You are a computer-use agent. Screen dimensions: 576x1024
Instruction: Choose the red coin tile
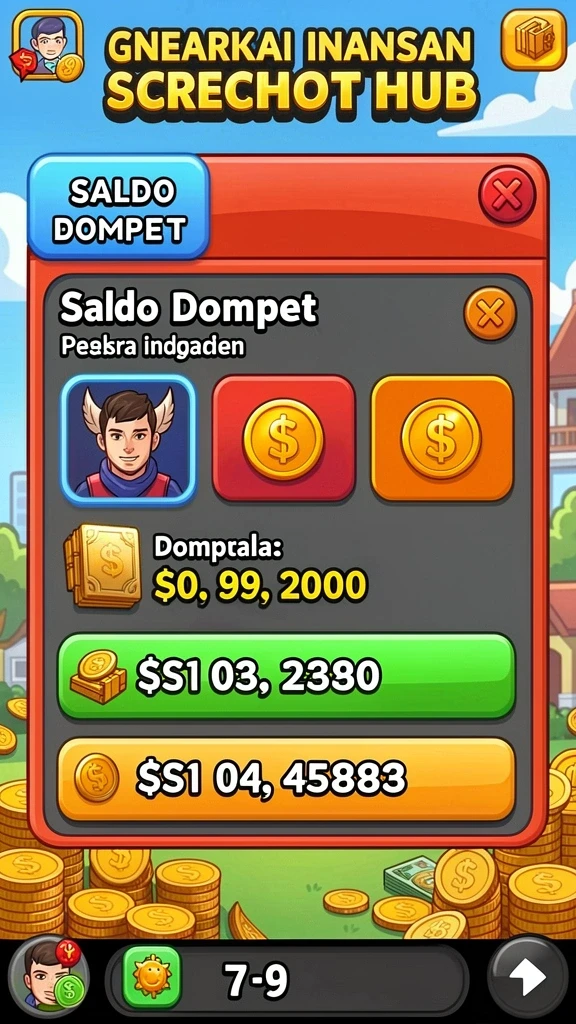click(283, 439)
